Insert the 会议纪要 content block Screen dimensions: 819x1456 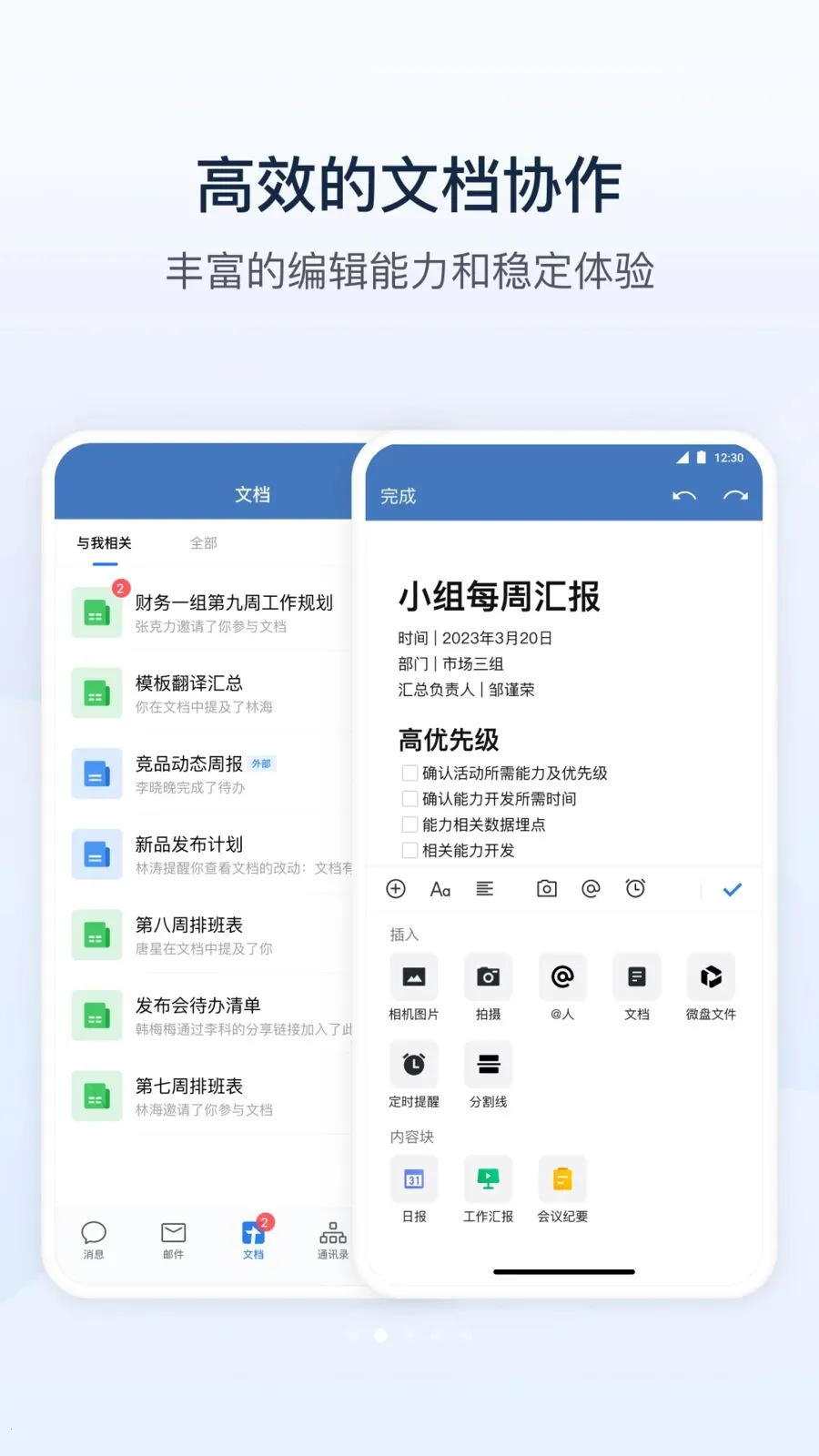[x=562, y=1178]
